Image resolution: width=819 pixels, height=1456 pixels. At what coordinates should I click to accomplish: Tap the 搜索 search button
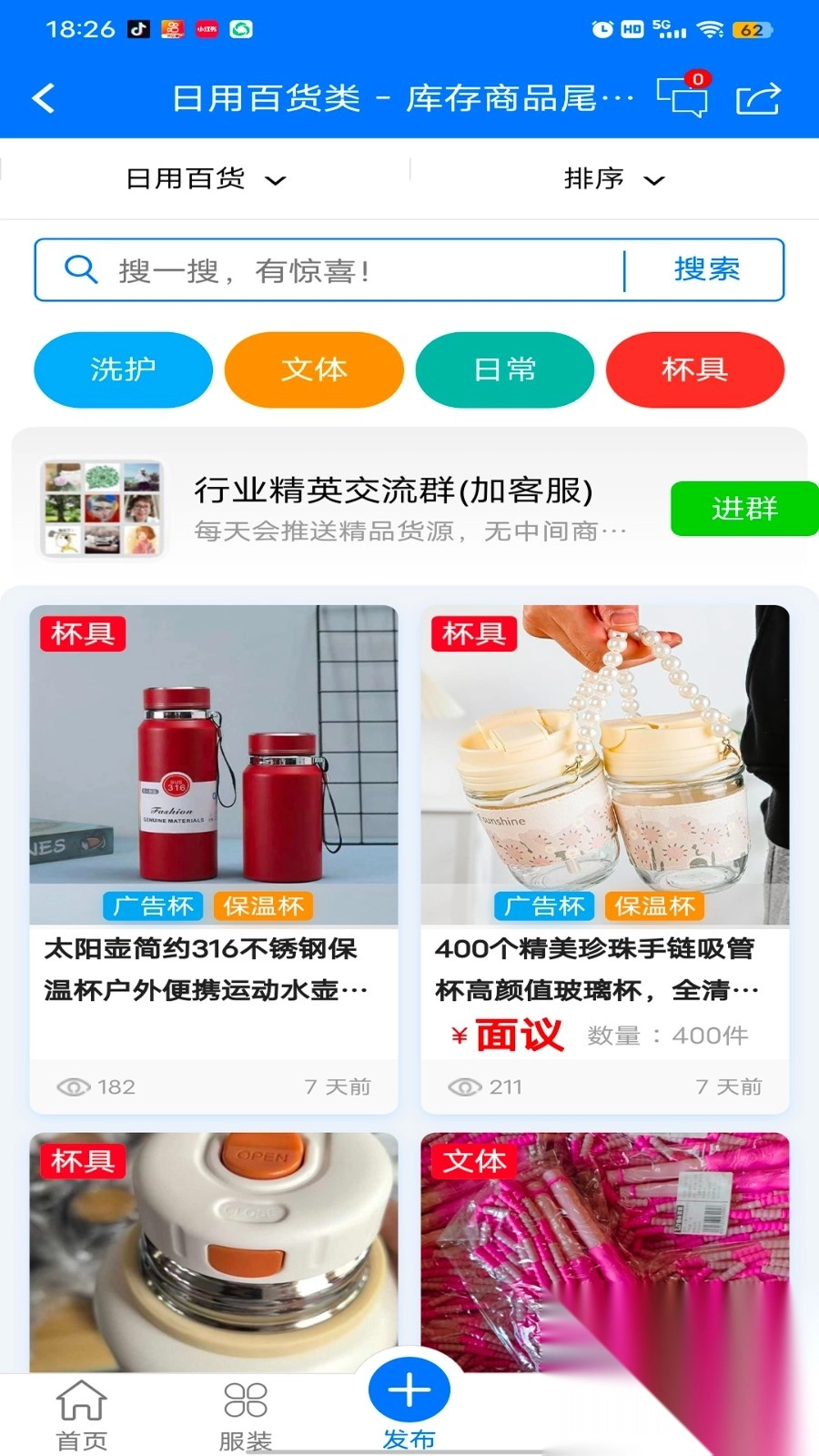pyautogui.click(x=705, y=269)
